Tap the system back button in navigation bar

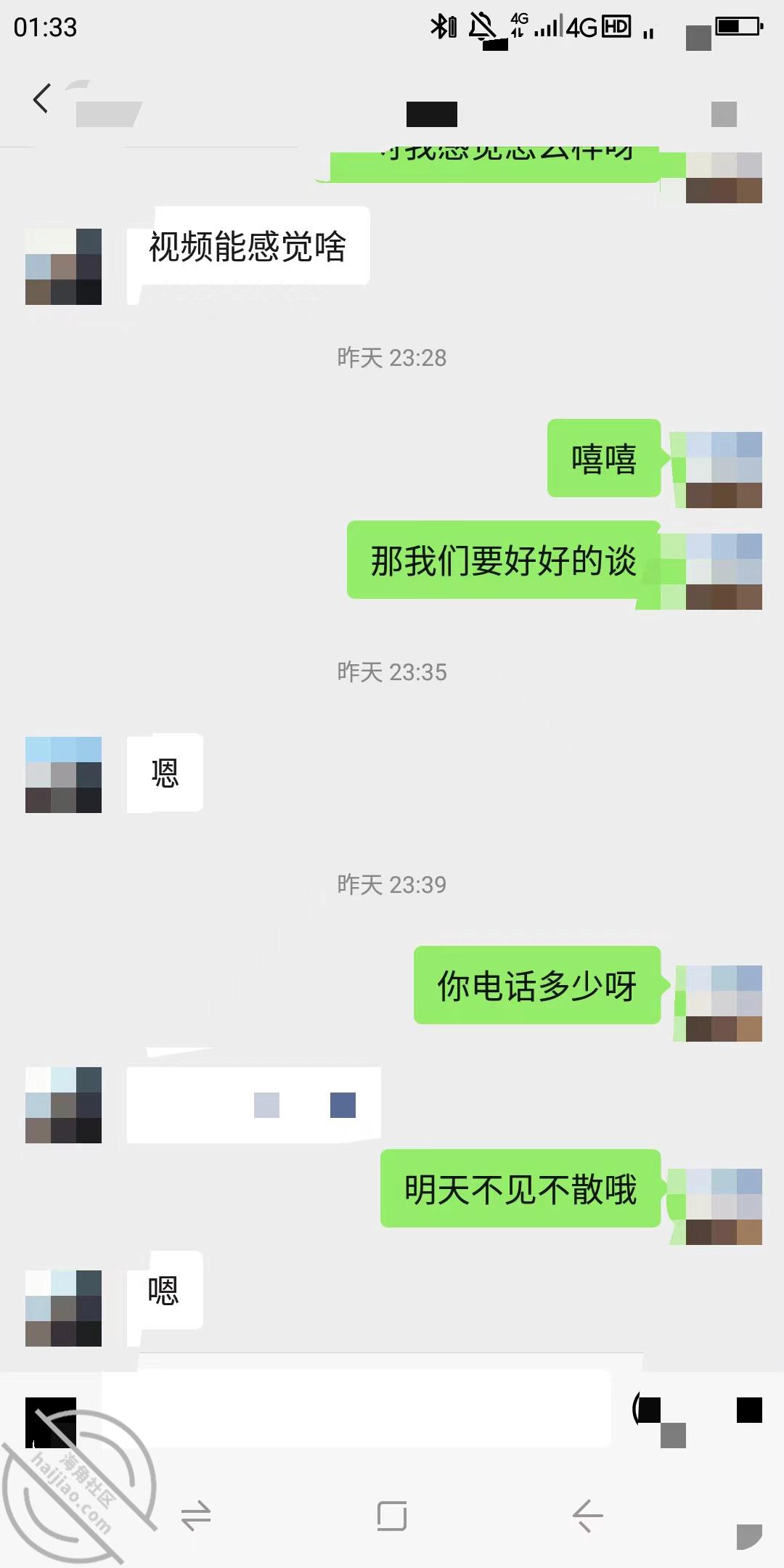587,1516
